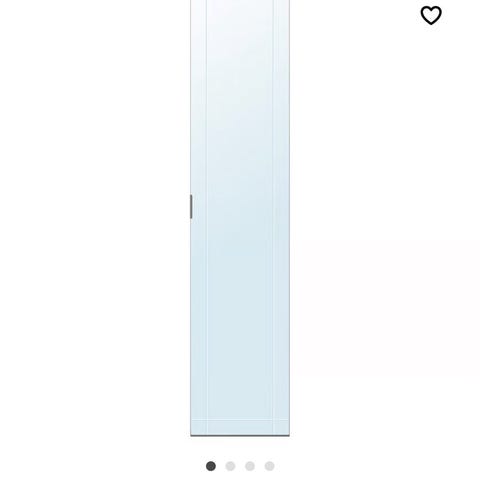
Task: Add this mirror door to favorites
Action: point(431,15)
